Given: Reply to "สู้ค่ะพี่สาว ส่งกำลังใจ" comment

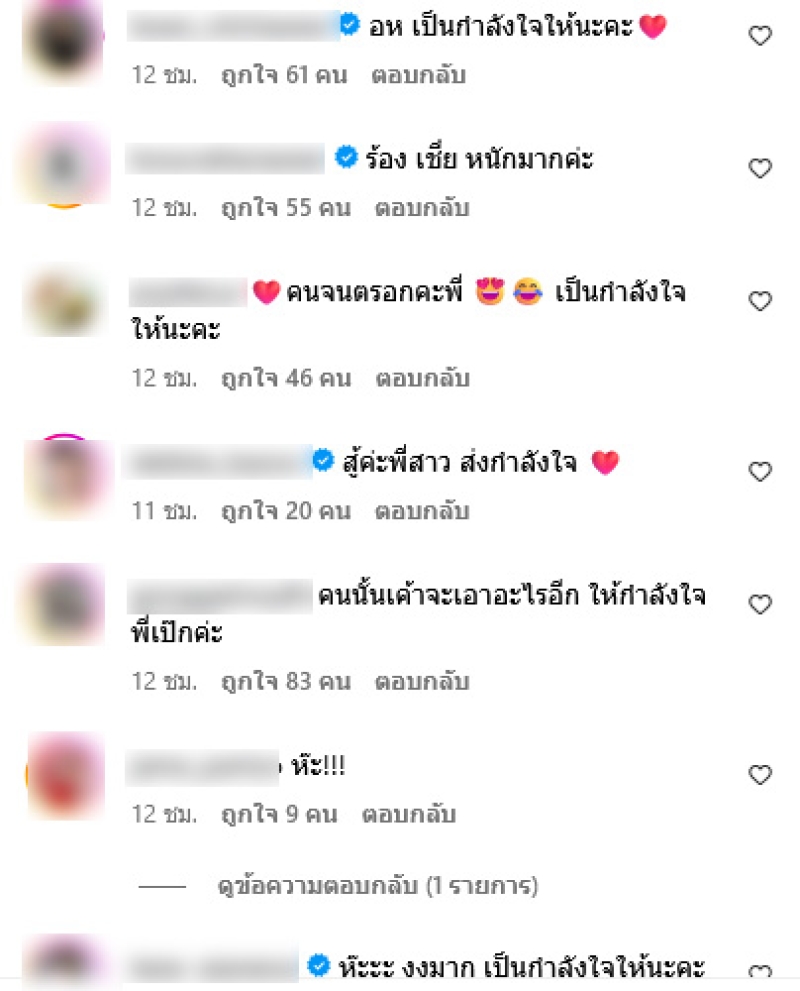Looking at the screenshot, I should click(421, 511).
